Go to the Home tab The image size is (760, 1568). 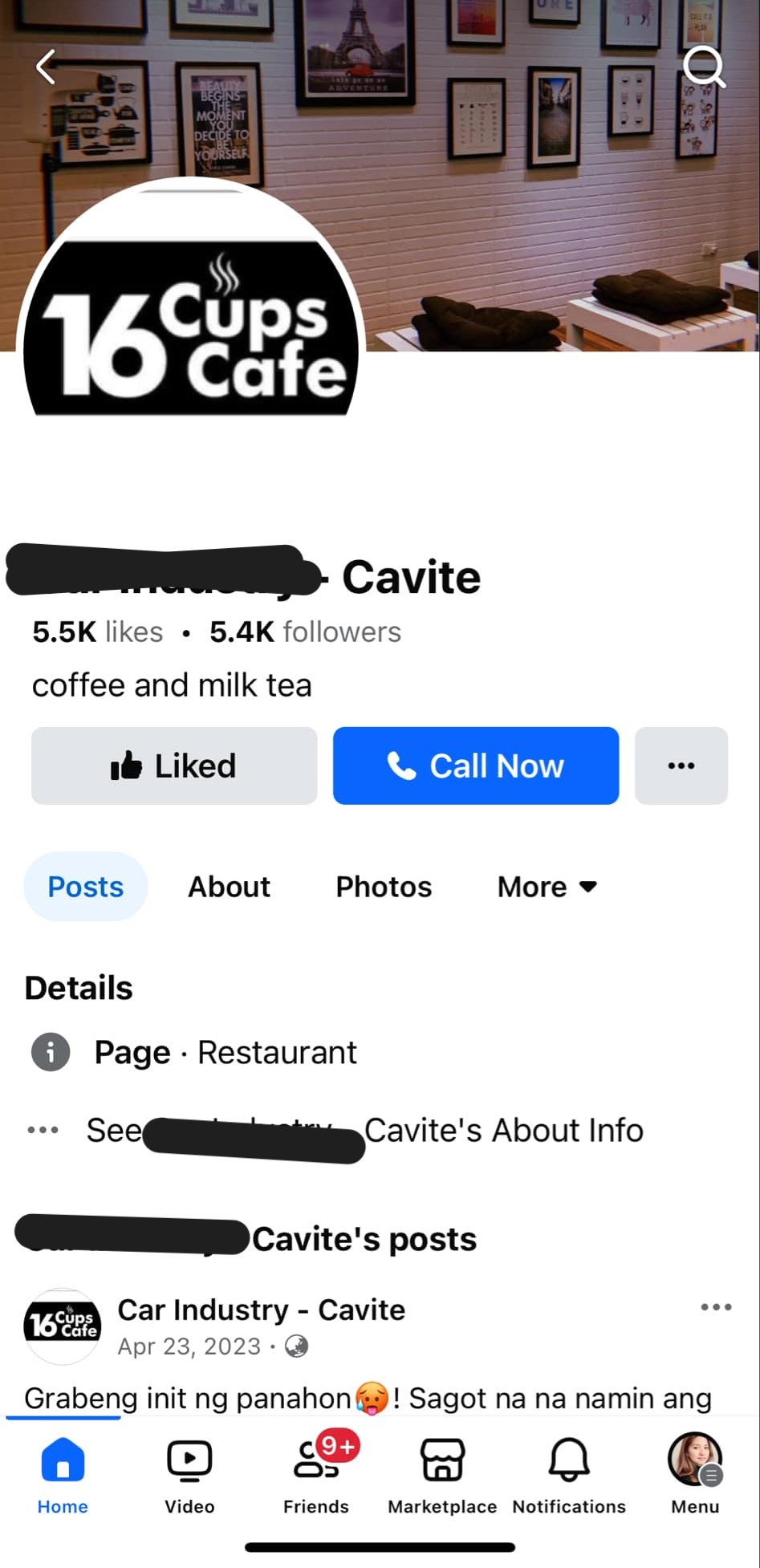(x=63, y=1475)
